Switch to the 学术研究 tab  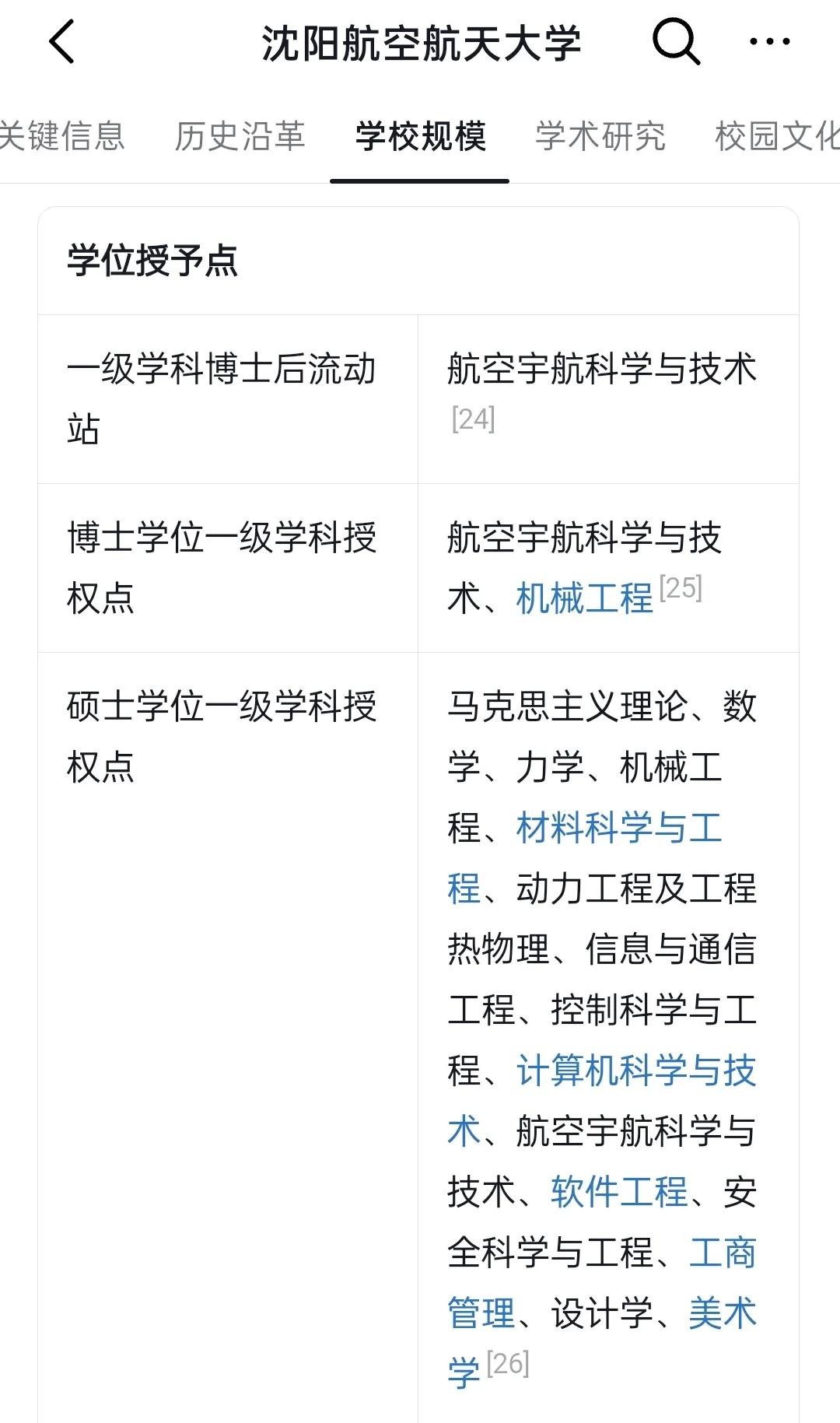600,136
